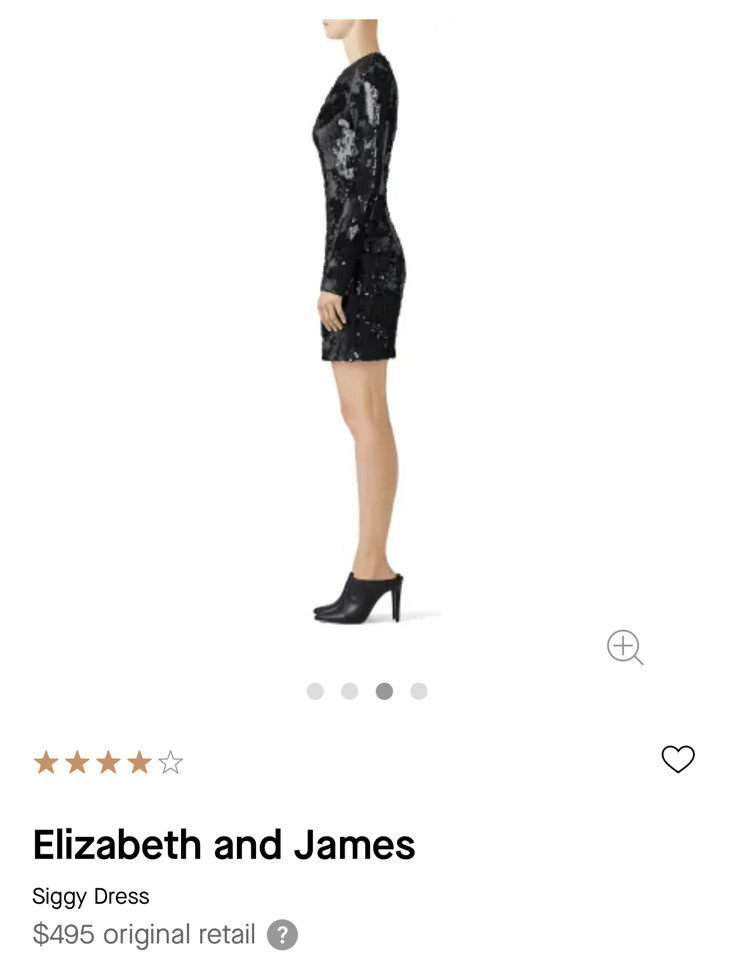
Task: Select the fourth carousel dot
Action: click(x=416, y=690)
